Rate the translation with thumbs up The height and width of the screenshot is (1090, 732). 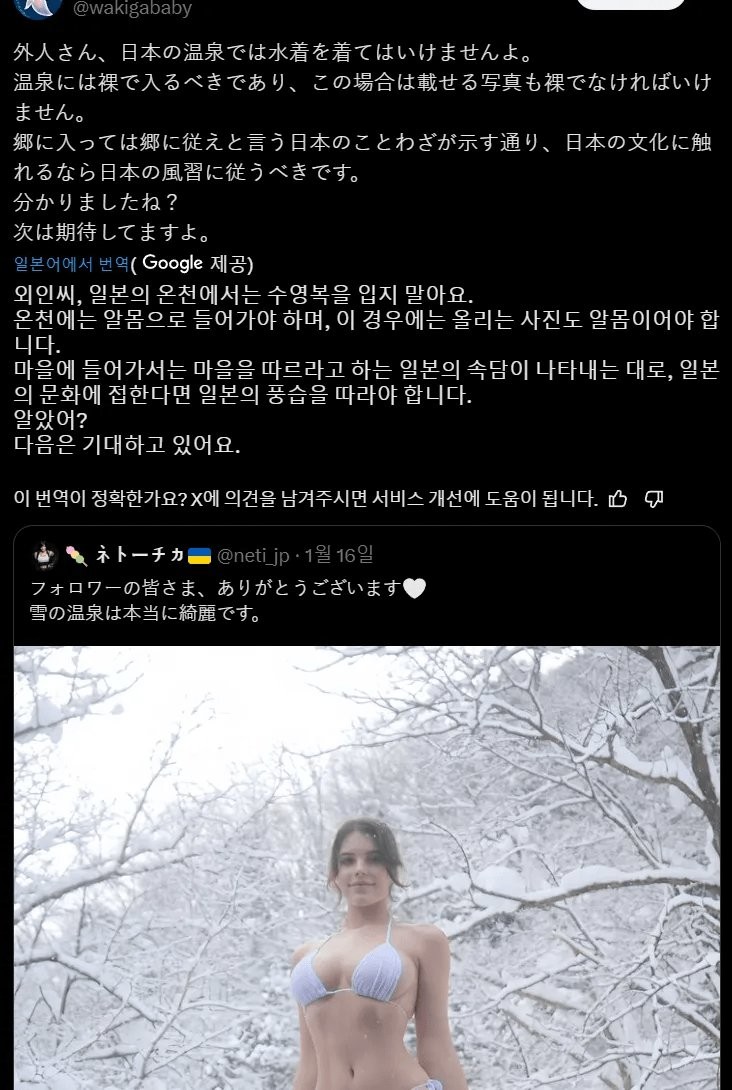(x=618, y=497)
